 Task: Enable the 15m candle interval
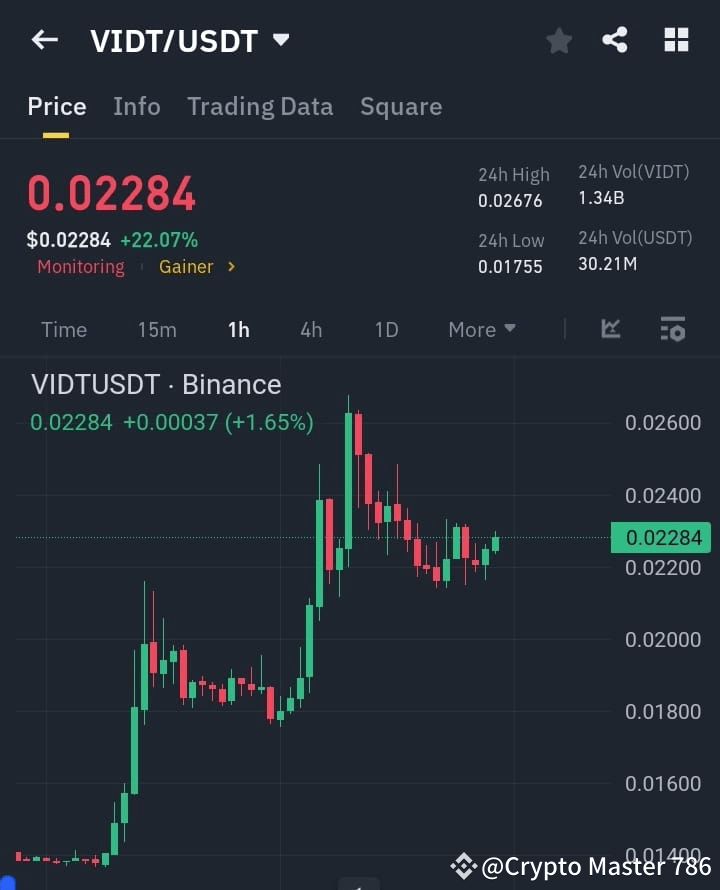pyautogui.click(x=157, y=329)
